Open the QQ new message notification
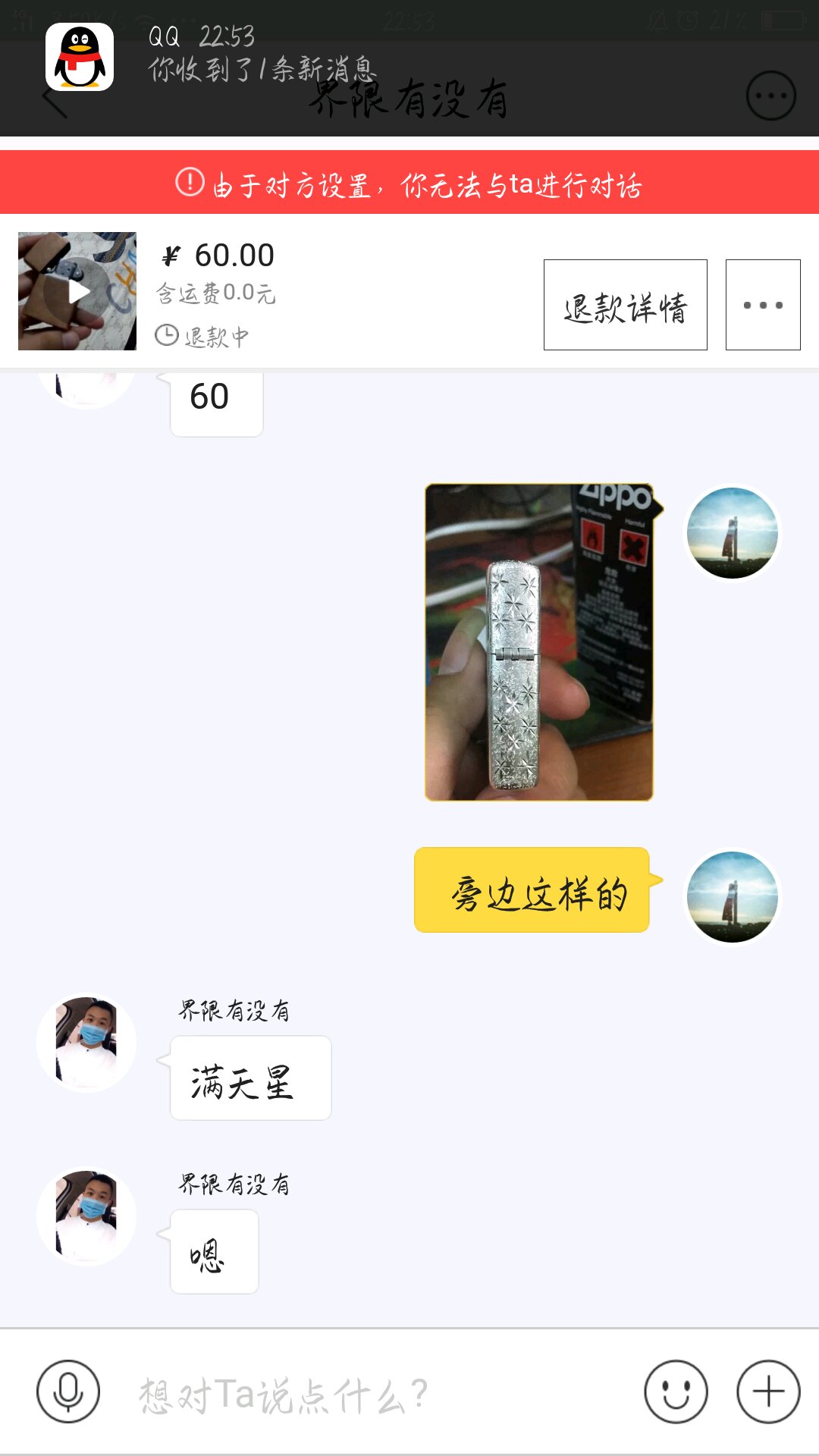This screenshot has height=1456, width=819. (x=262, y=57)
